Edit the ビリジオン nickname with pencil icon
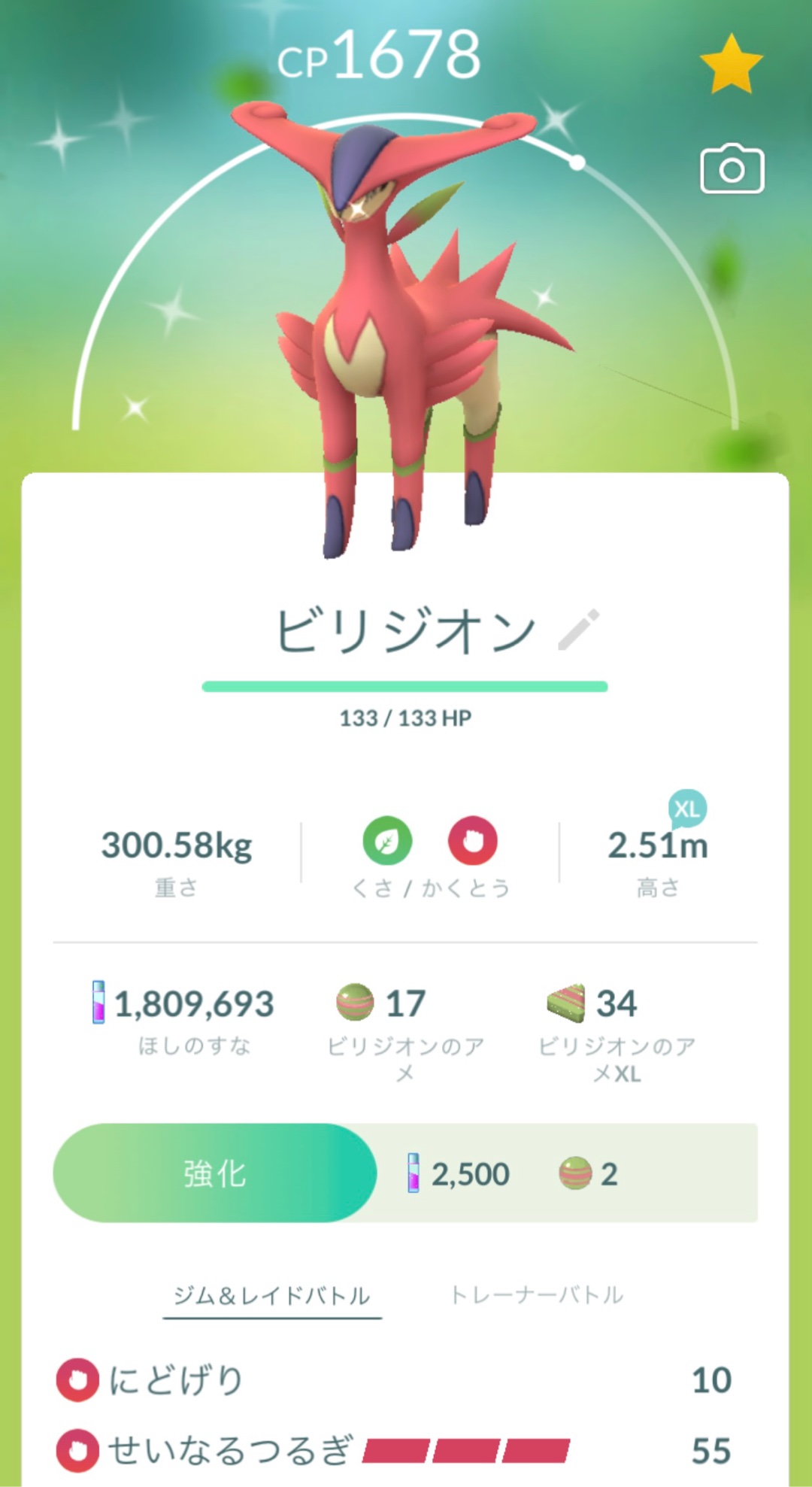812x1487 pixels. point(578,630)
